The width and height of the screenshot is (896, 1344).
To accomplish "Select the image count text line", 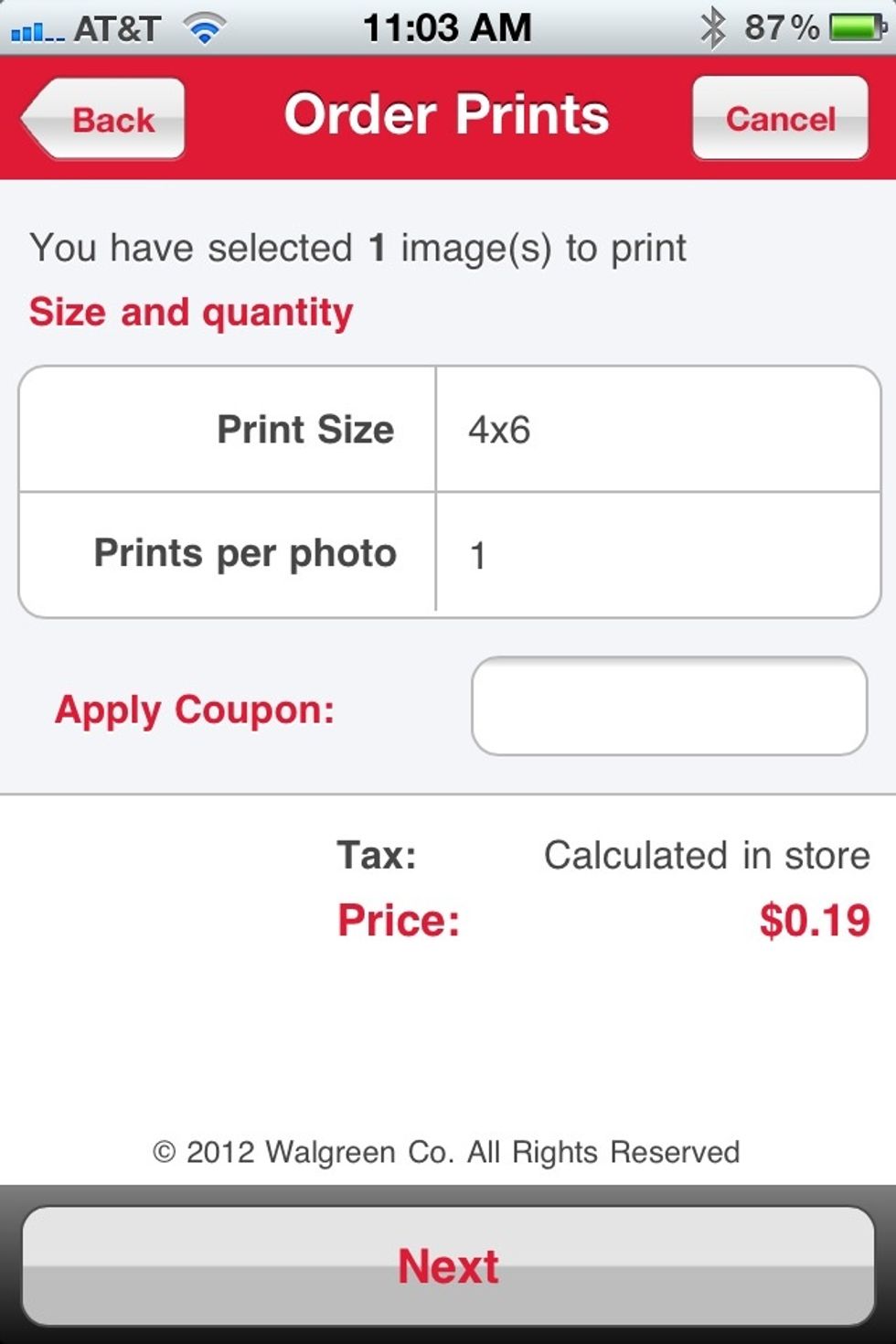I will (x=357, y=246).
